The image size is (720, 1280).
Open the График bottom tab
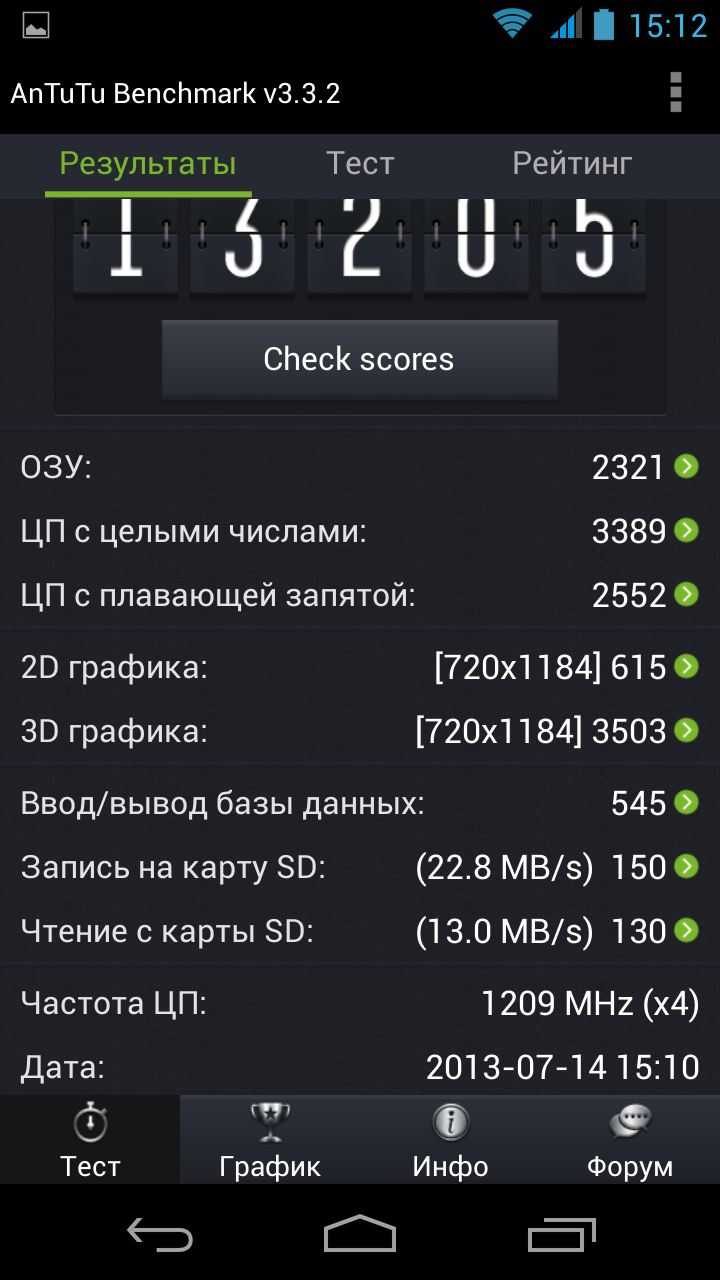[x=270, y=1140]
